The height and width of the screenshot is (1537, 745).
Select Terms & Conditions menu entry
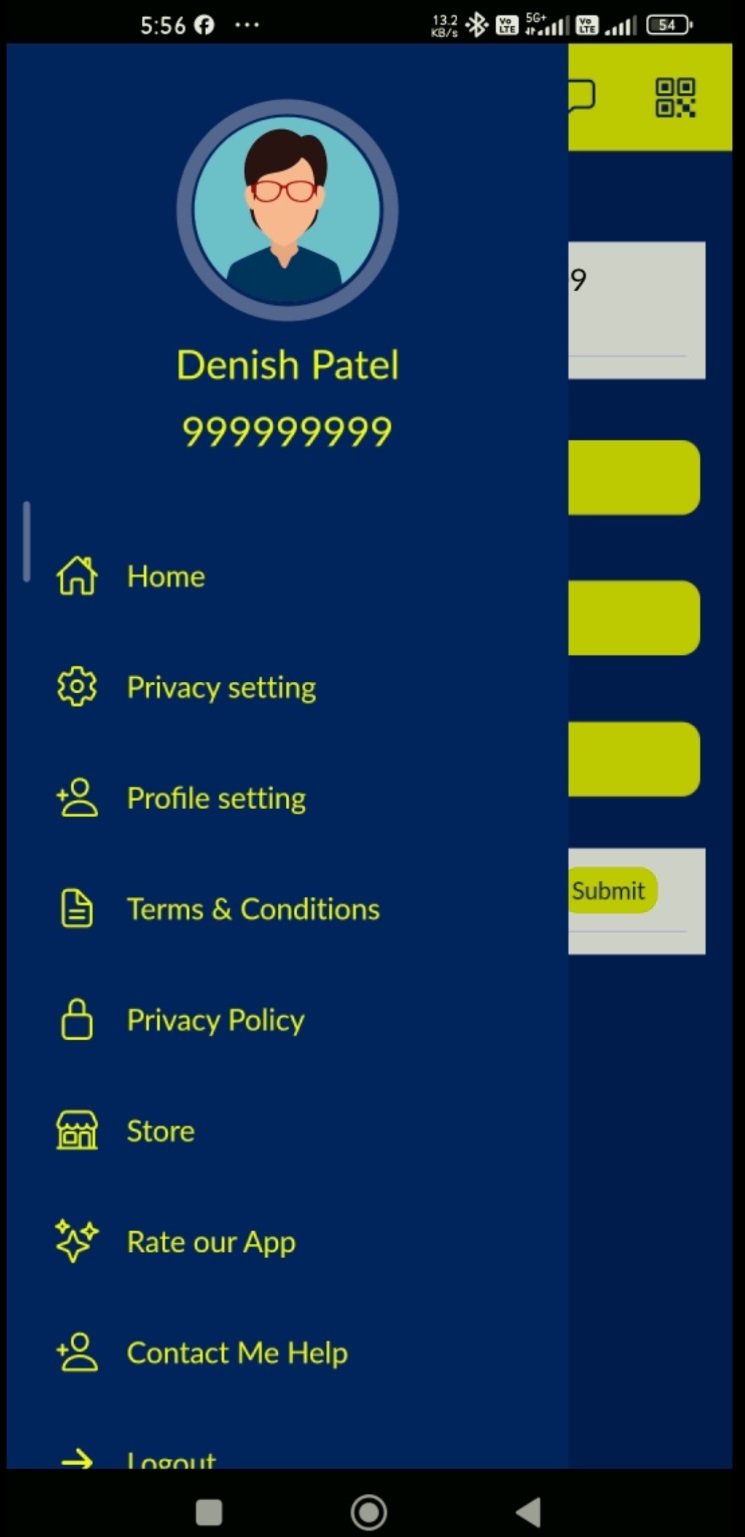(x=253, y=909)
